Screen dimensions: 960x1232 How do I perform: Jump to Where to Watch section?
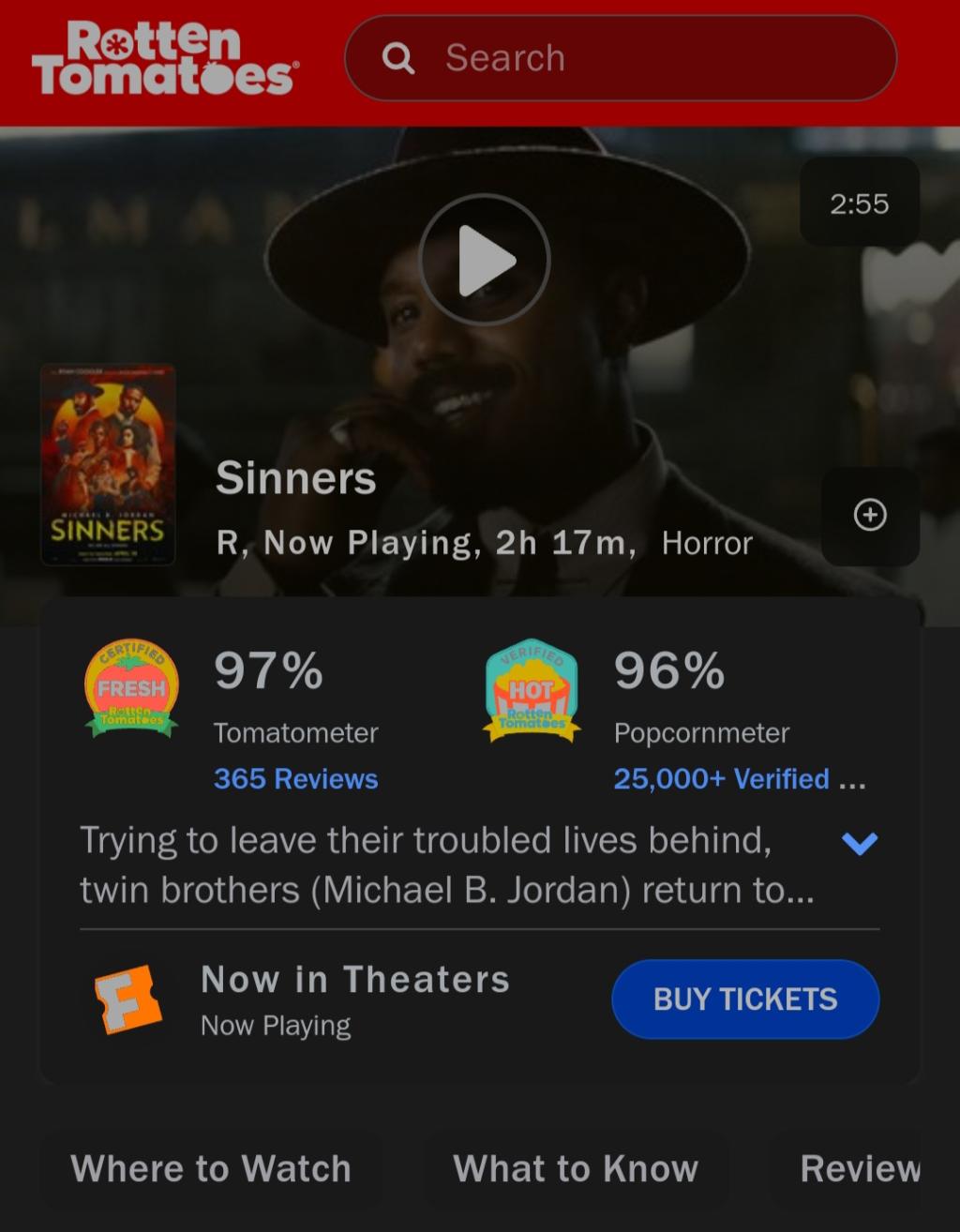click(211, 1169)
